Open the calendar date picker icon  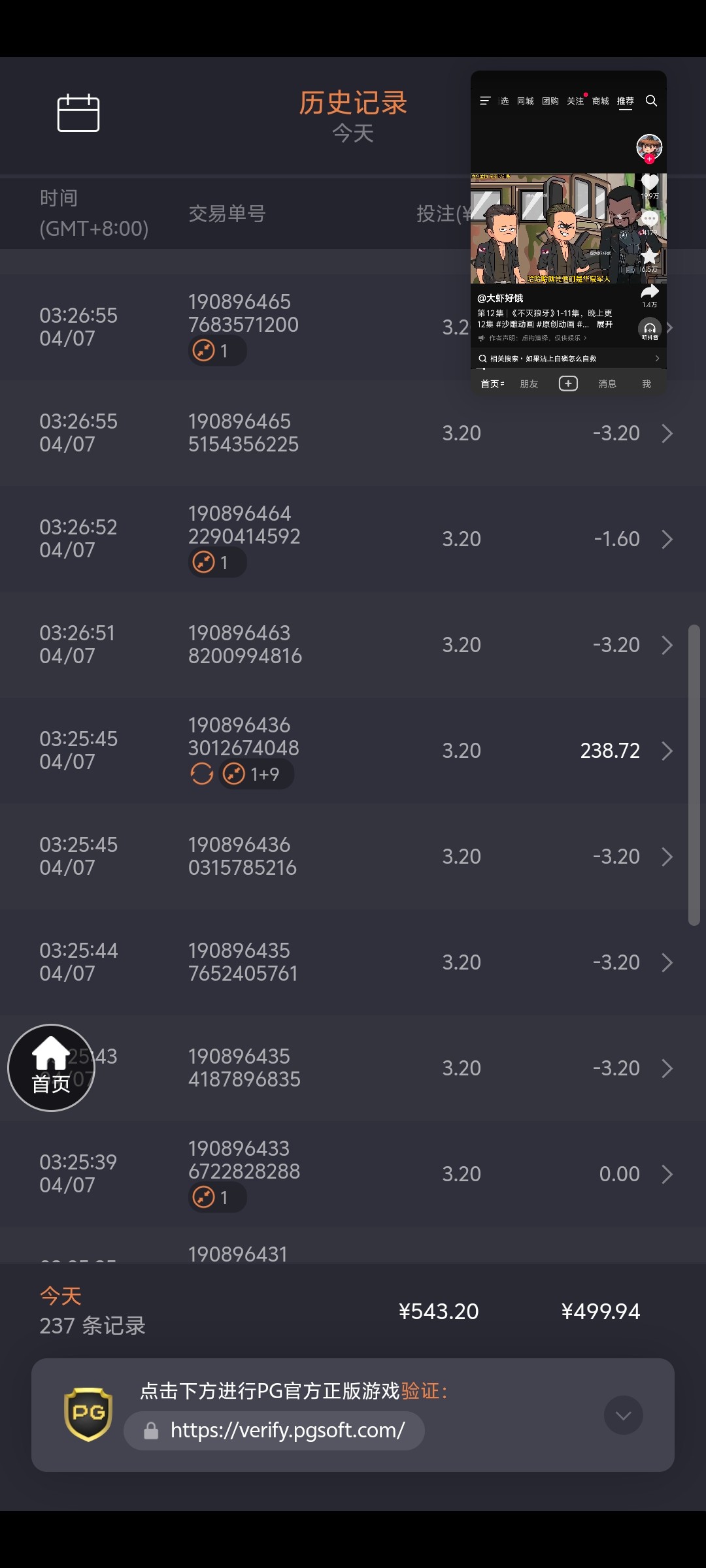pos(78,113)
